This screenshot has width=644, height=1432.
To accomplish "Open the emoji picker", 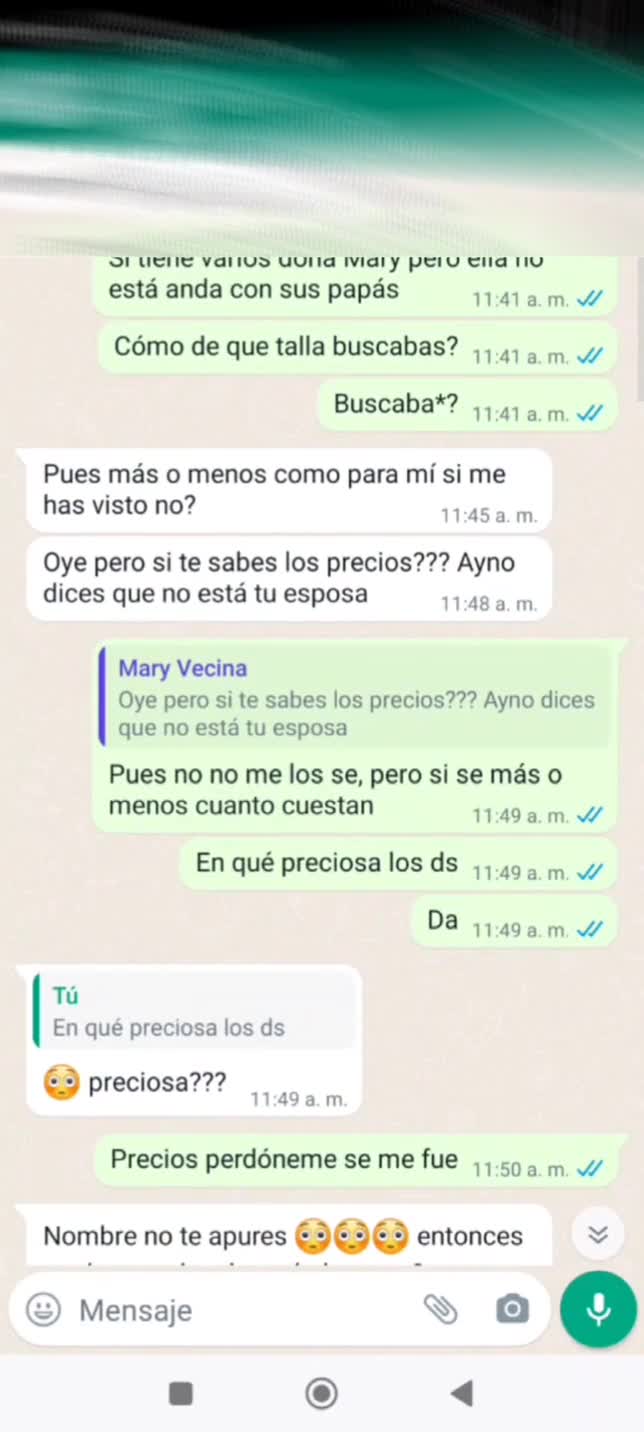I will click(43, 1309).
